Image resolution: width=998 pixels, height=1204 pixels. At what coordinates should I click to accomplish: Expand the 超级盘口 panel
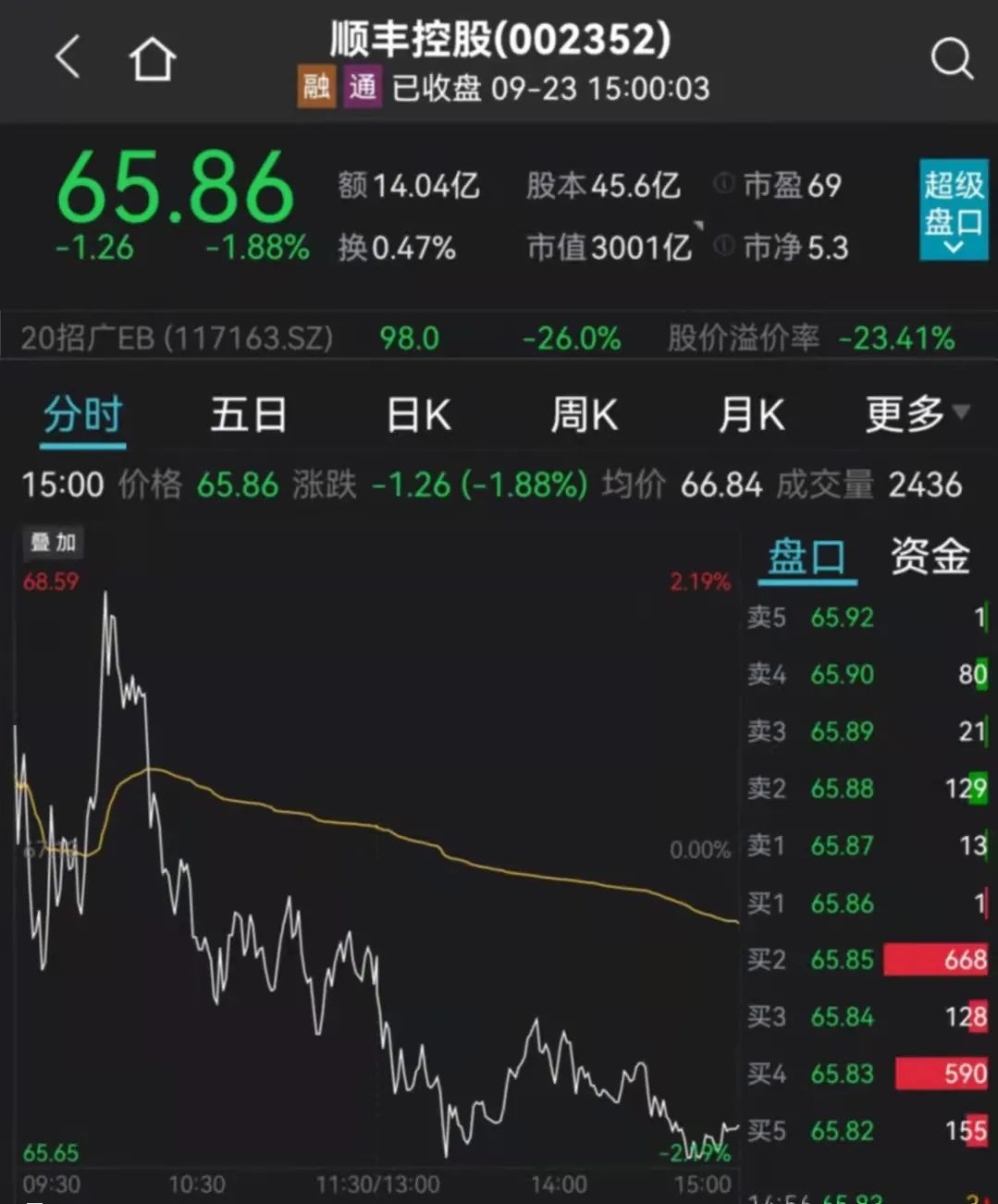point(953,209)
